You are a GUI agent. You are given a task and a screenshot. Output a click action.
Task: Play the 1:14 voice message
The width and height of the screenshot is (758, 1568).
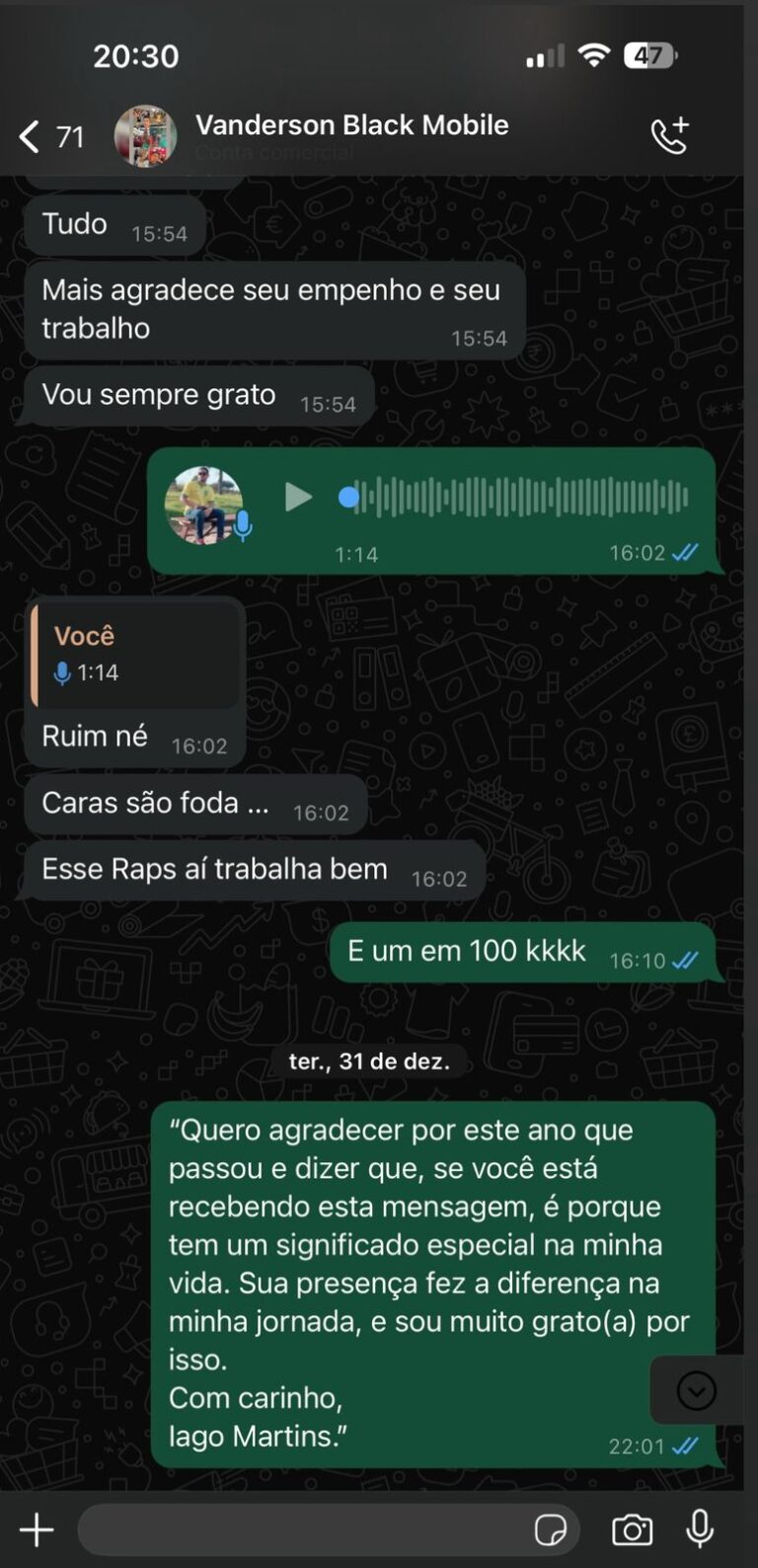coord(297,497)
